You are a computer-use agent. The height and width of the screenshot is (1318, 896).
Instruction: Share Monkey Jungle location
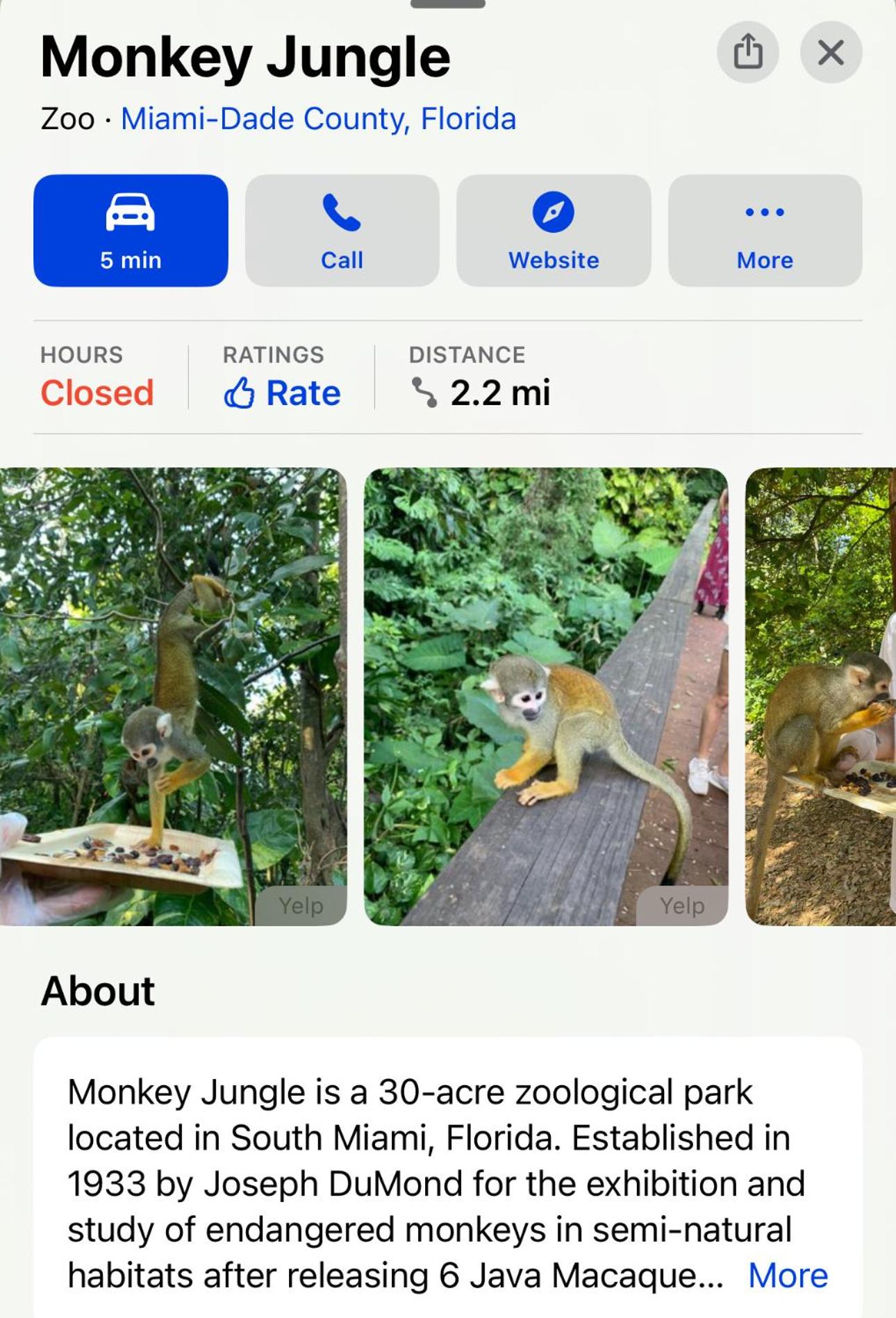click(x=747, y=52)
